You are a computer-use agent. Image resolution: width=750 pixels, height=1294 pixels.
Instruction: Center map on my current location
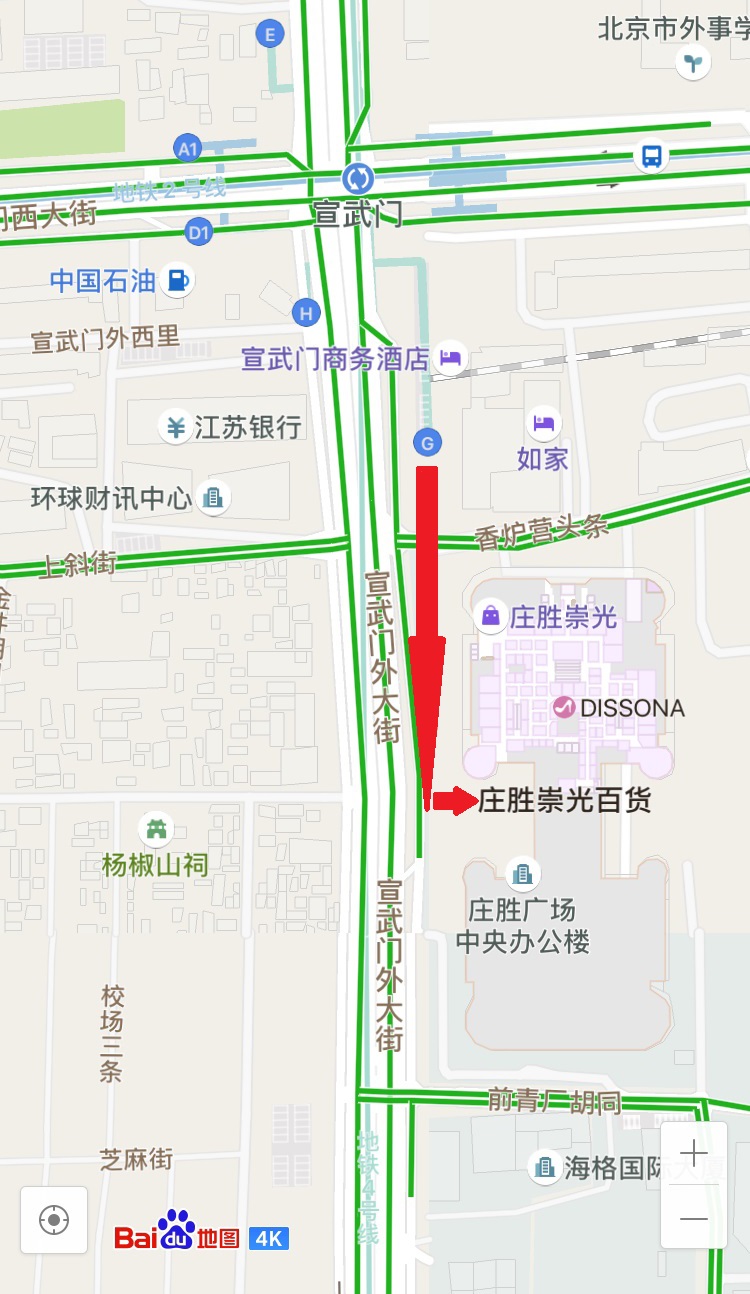[54, 1220]
